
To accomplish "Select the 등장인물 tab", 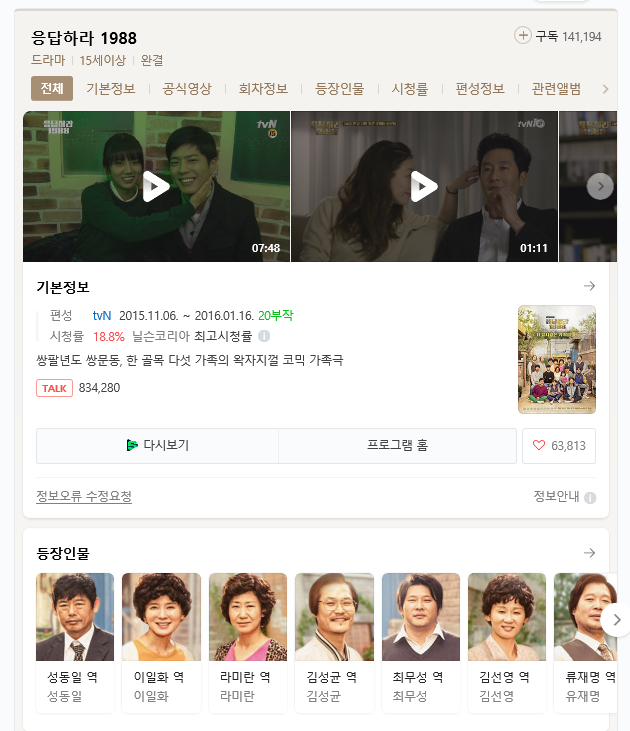I will coord(340,89).
